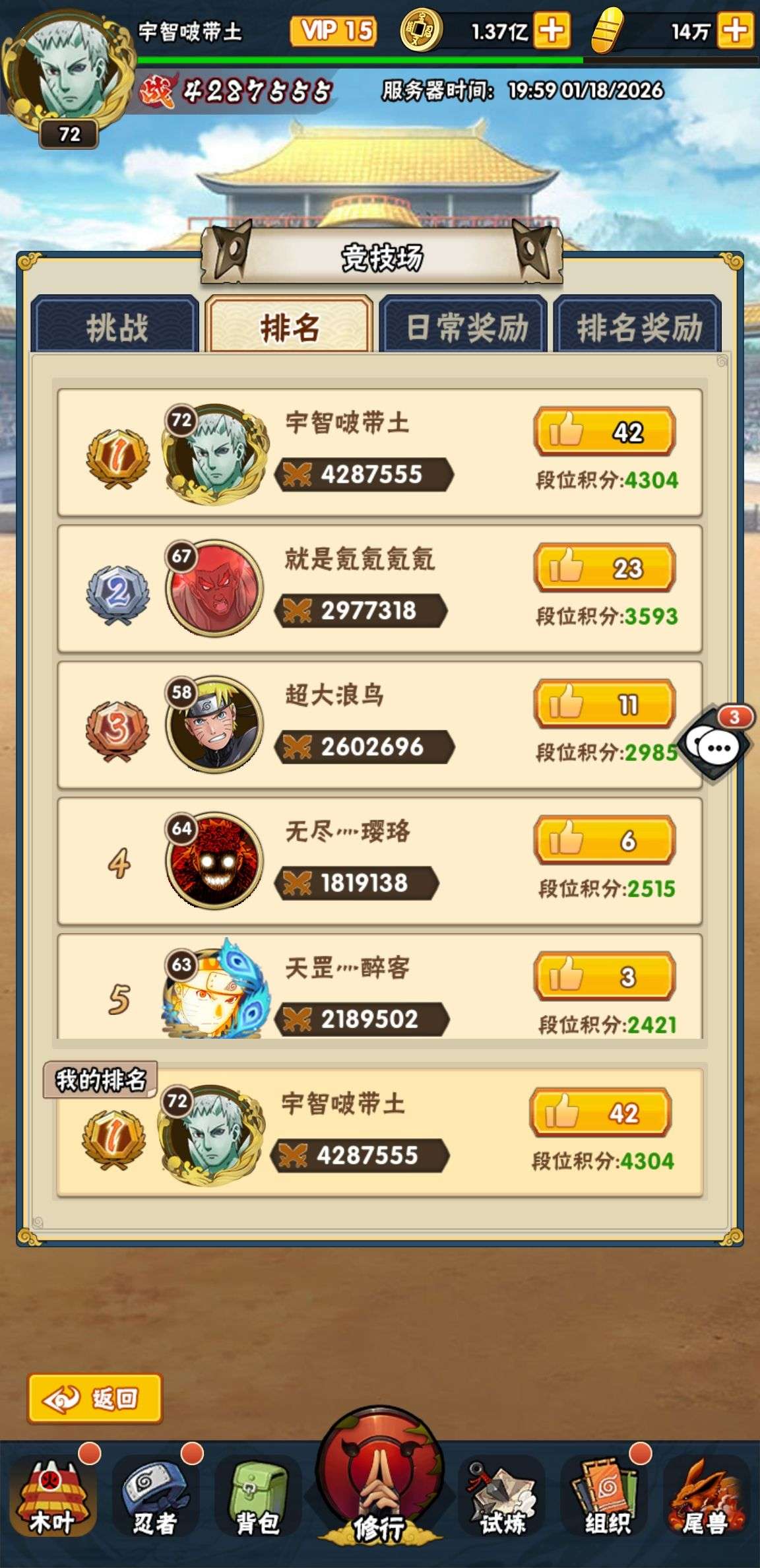This screenshot has height=1568, width=760.
Task: Like 无尽灬璎珞 in the ranking list
Action: pyautogui.click(x=604, y=840)
